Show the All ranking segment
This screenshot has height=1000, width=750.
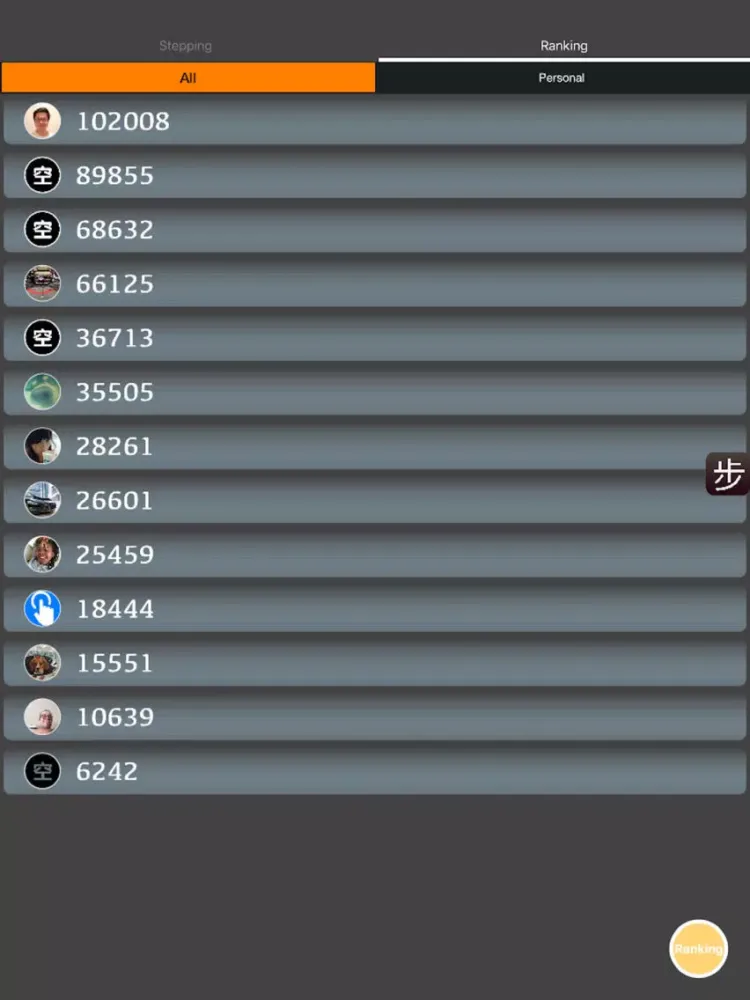point(188,78)
